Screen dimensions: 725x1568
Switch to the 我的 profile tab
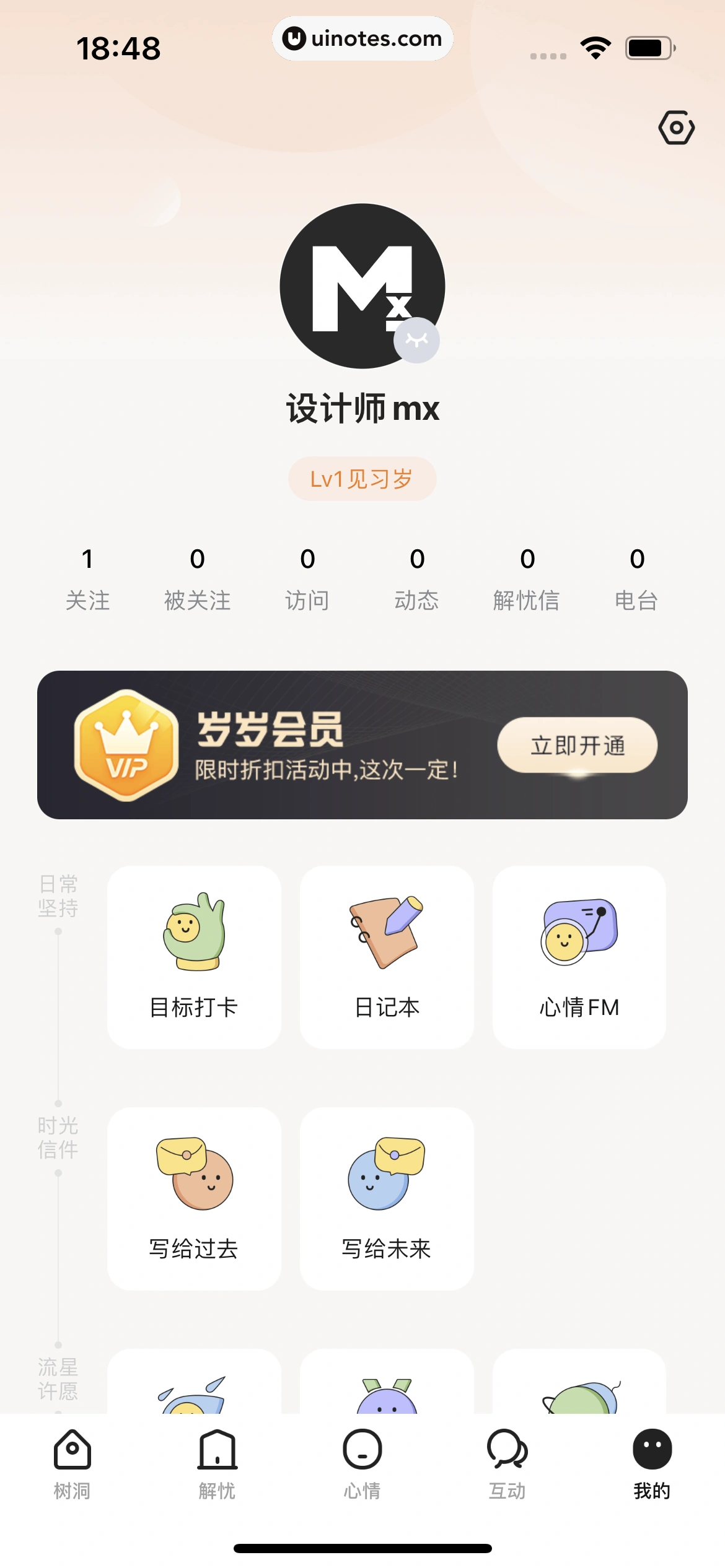pyautogui.click(x=652, y=1450)
